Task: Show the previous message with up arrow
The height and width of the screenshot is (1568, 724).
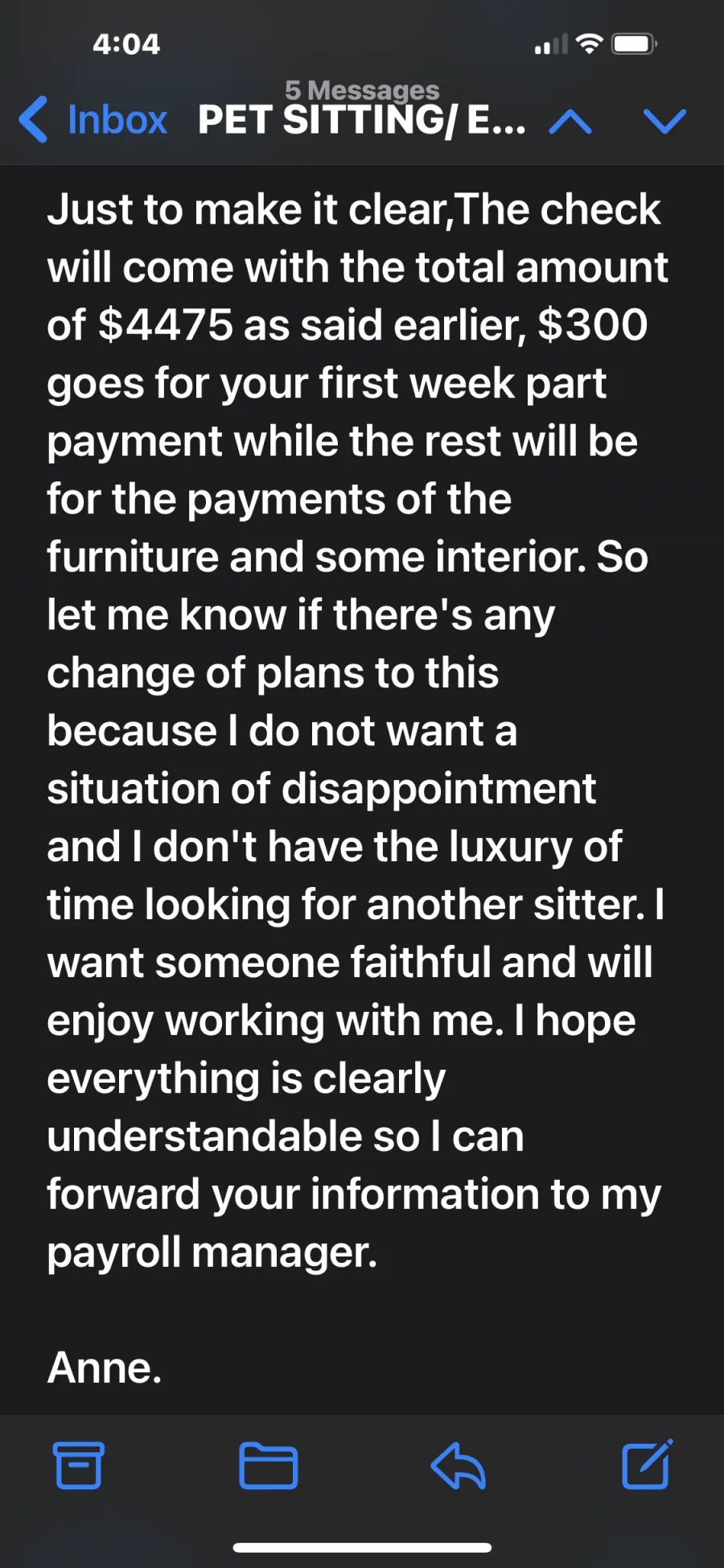Action: (x=570, y=122)
